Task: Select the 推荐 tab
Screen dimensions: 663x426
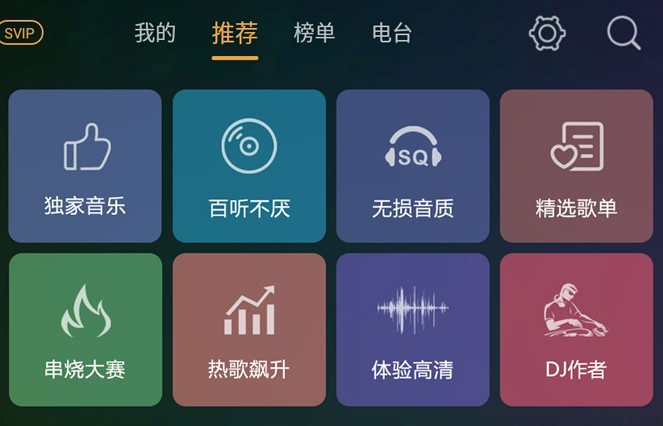Action: click(235, 33)
